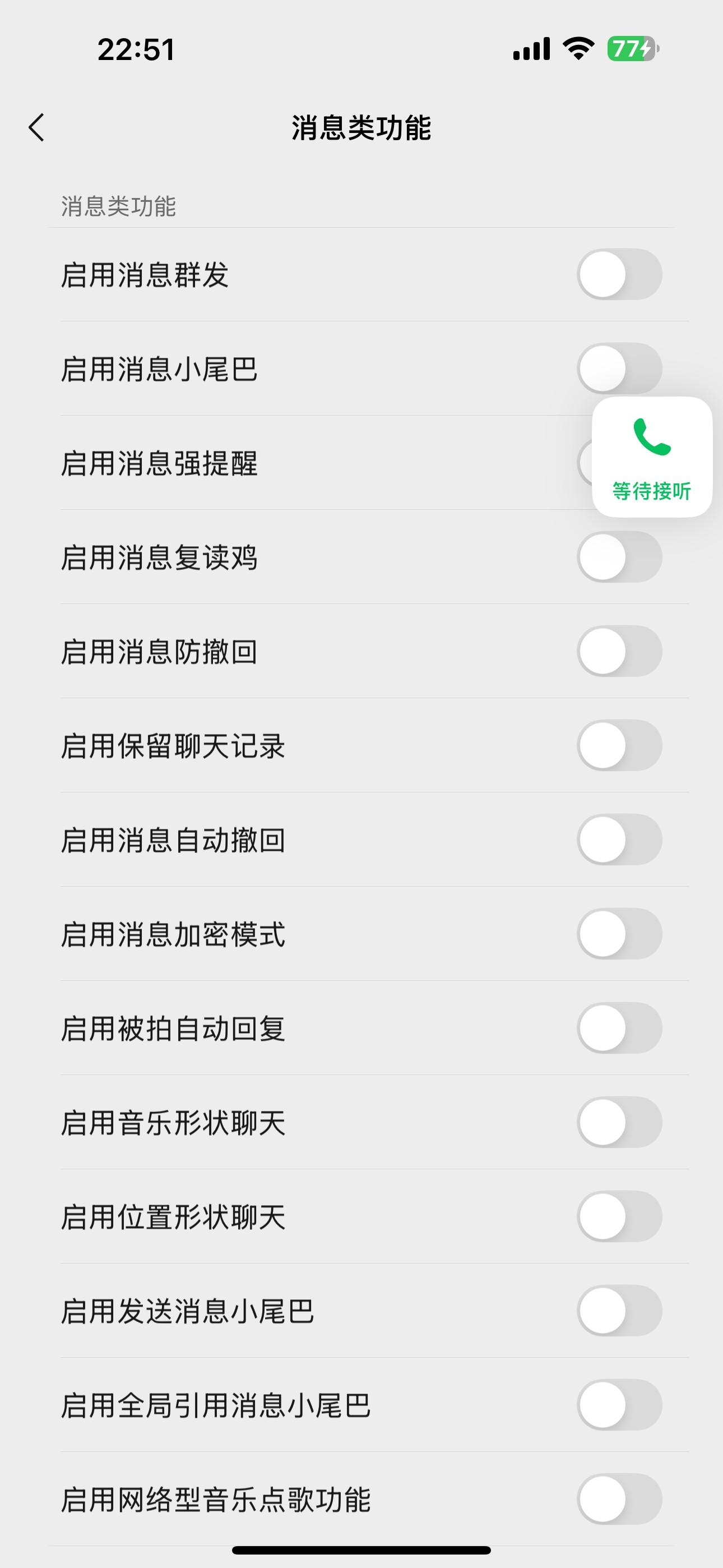Image resolution: width=723 pixels, height=1568 pixels.
Task: Turn on 启用发送消息小尾巴
Action: (x=619, y=1311)
